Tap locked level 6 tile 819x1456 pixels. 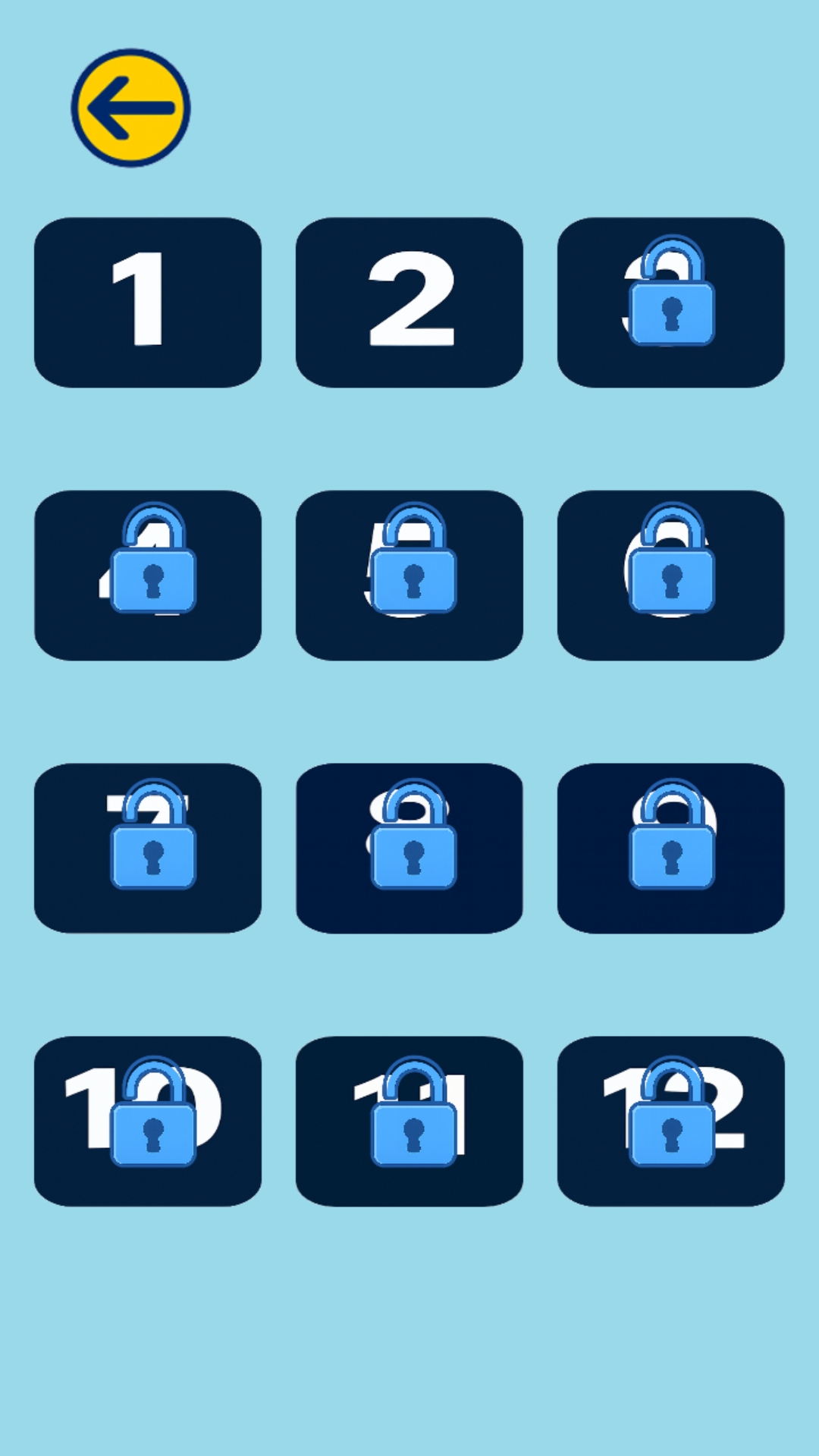670,575
